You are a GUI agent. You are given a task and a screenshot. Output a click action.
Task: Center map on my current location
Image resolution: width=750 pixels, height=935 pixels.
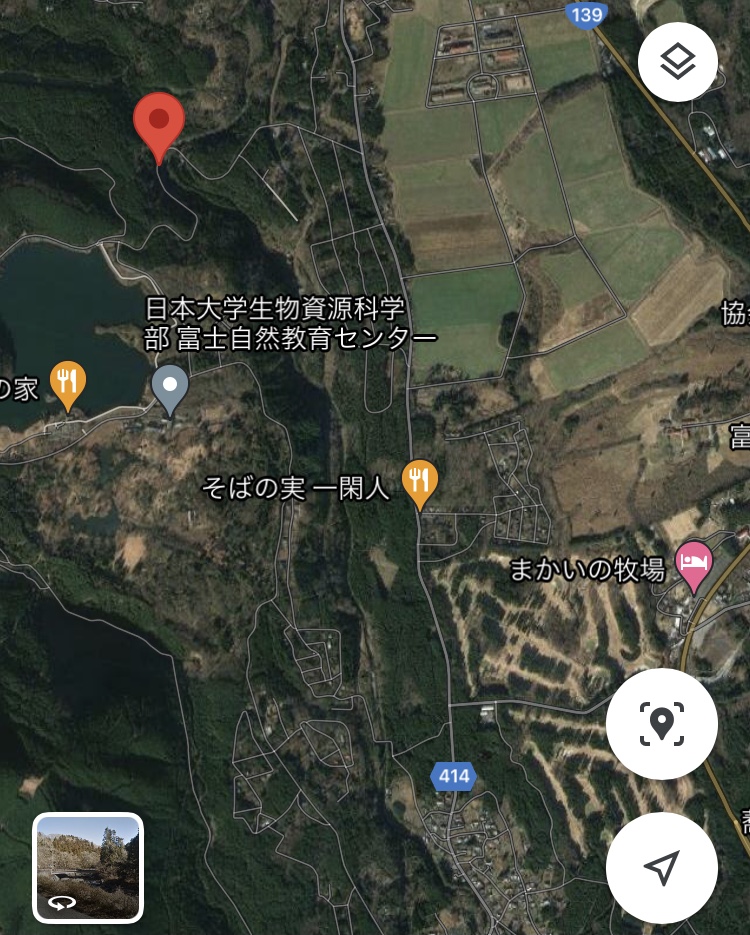tap(661, 867)
